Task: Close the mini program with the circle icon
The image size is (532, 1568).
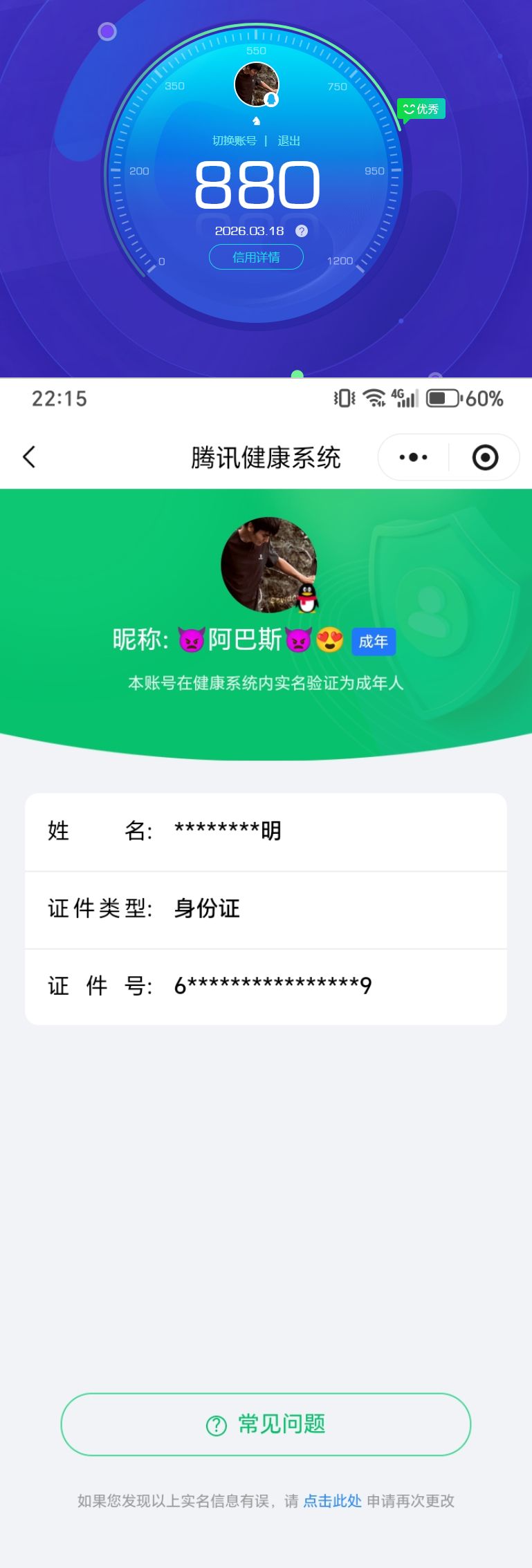Action: pos(485,457)
